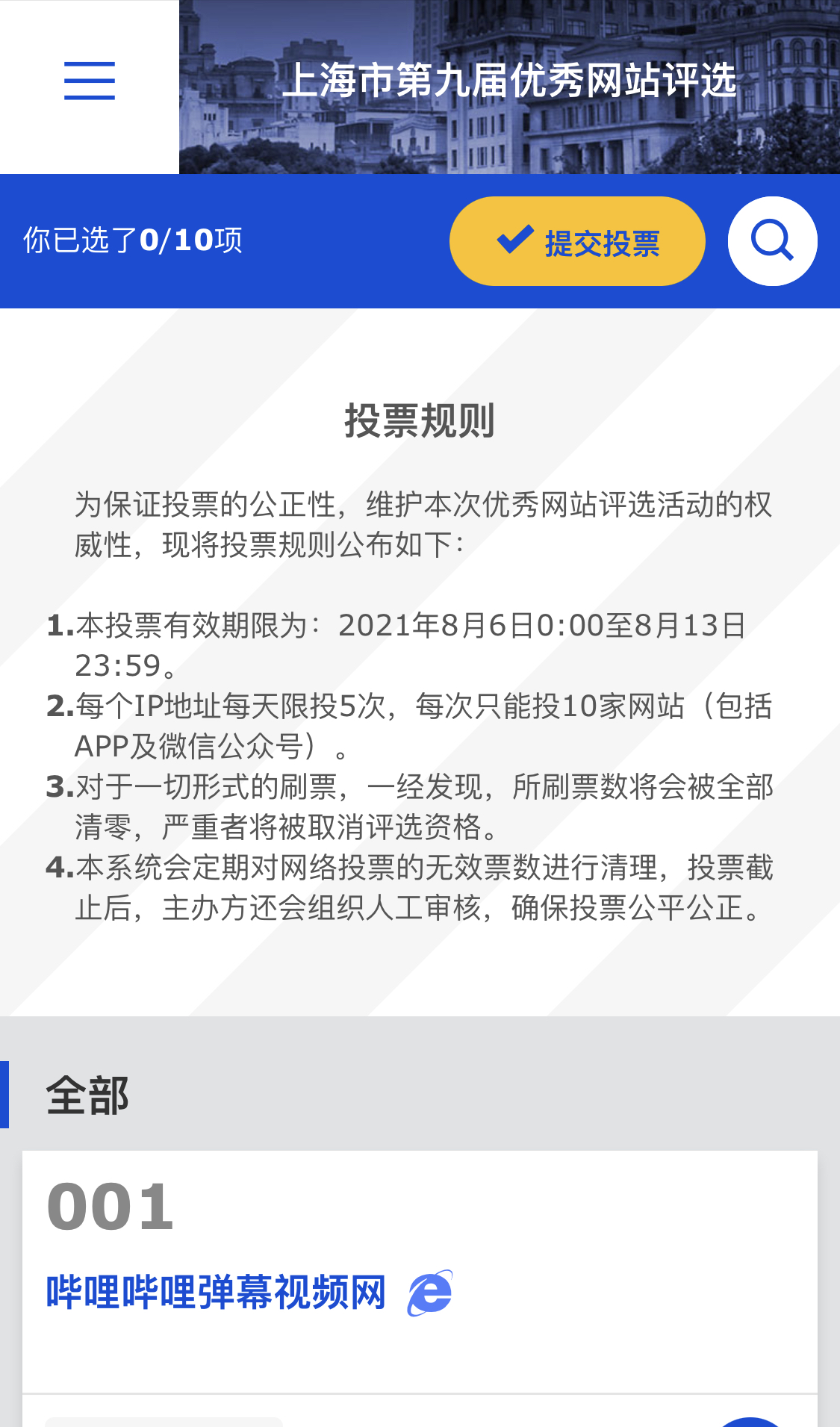
Task: Submit vote with 提交投票 button
Action: coord(577,241)
